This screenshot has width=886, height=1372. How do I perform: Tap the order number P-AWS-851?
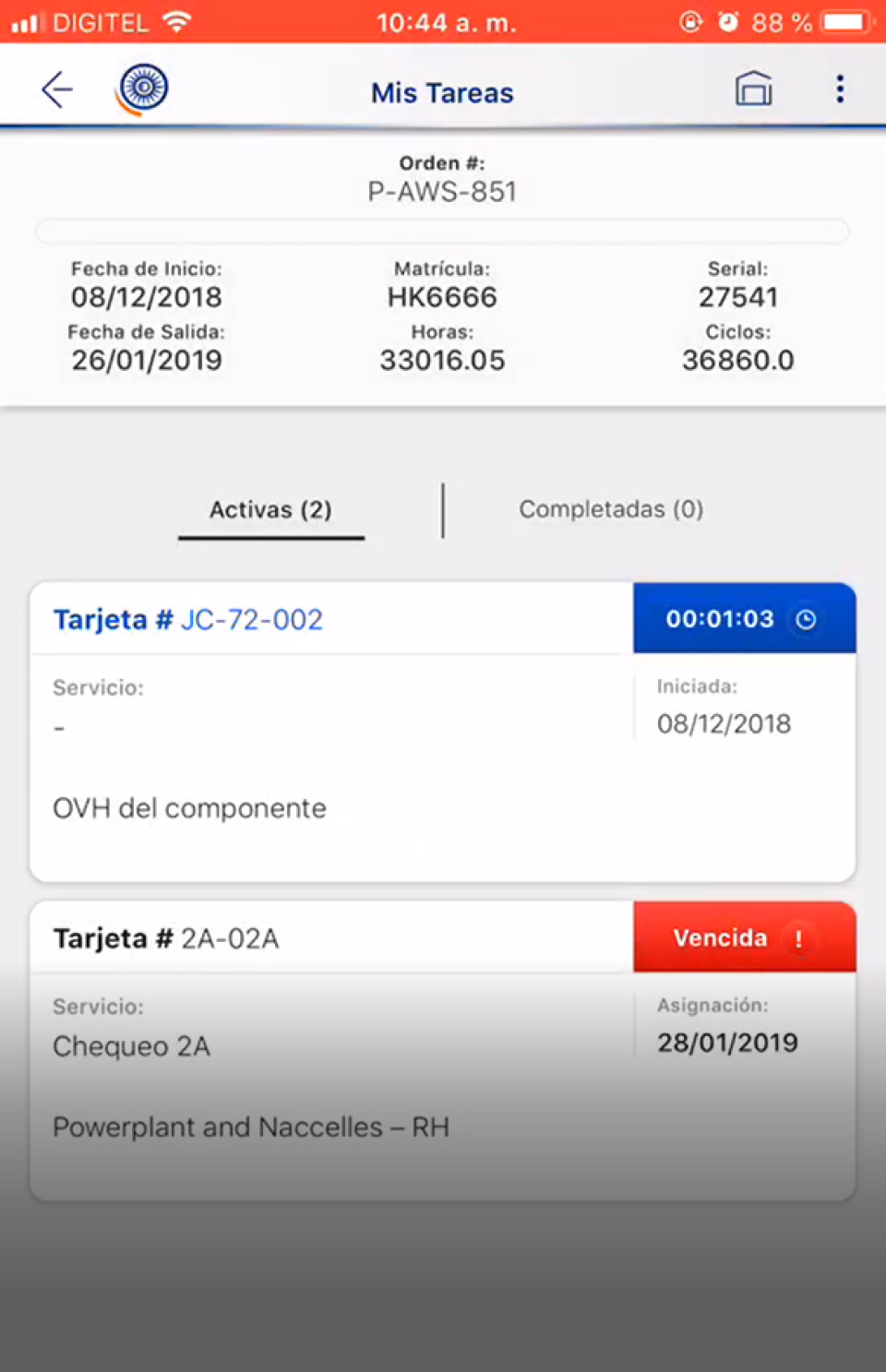point(442,192)
